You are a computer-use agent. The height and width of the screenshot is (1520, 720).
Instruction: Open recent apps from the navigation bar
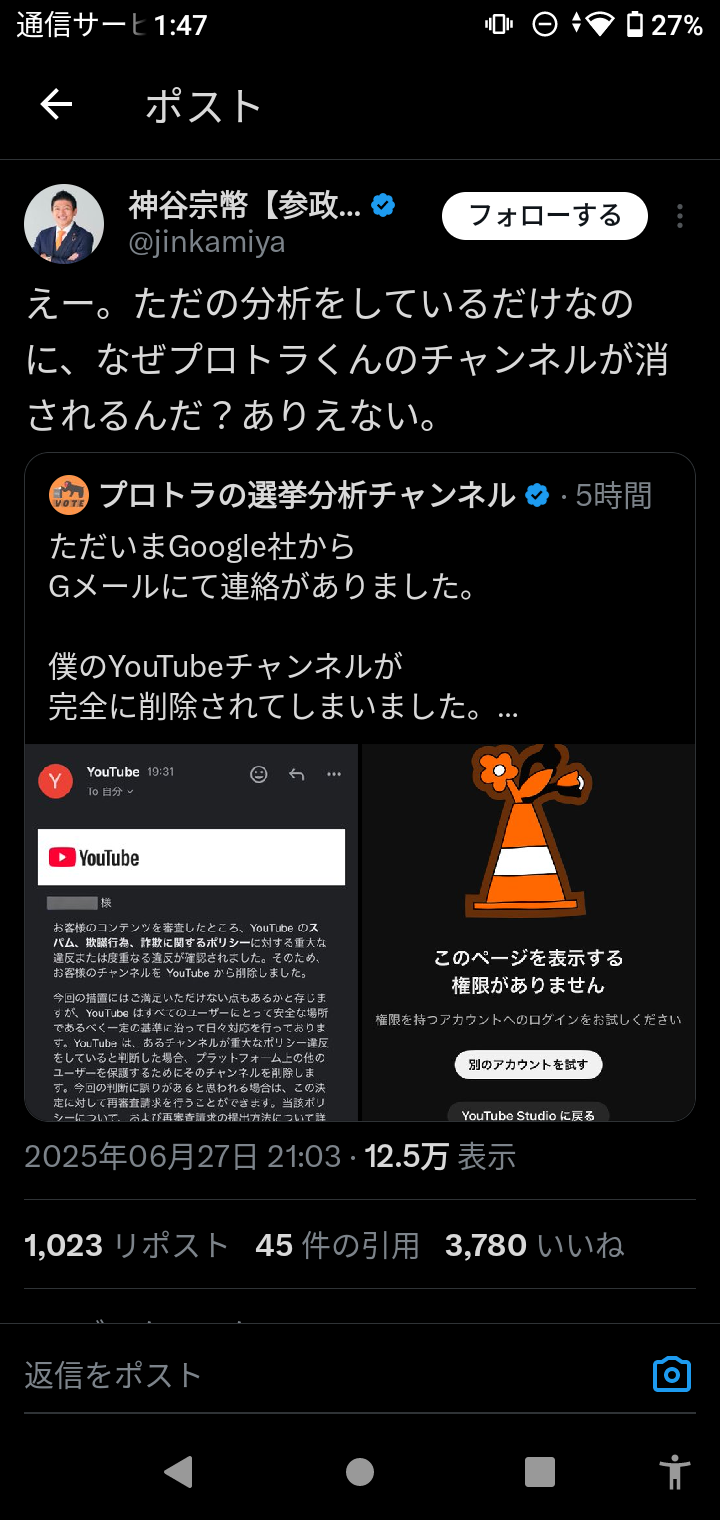tap(540, 1471)
